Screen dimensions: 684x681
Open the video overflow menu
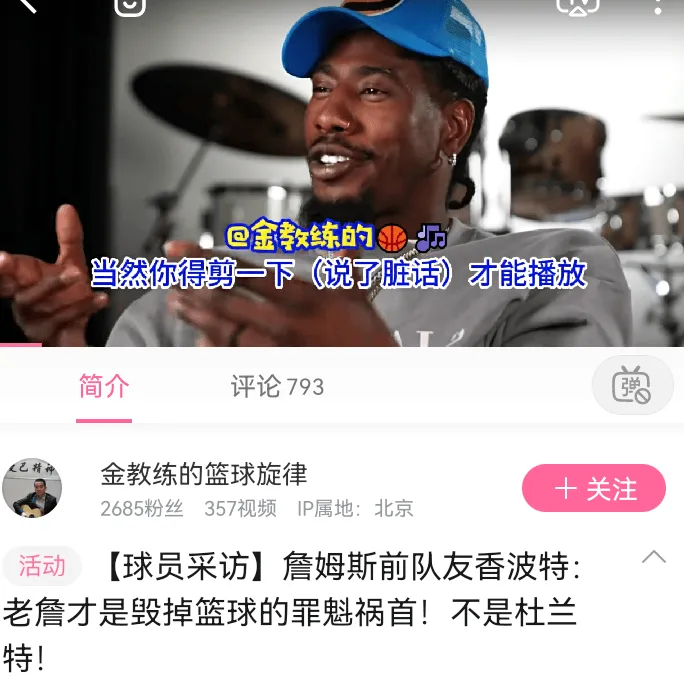(x=657, y=6)
